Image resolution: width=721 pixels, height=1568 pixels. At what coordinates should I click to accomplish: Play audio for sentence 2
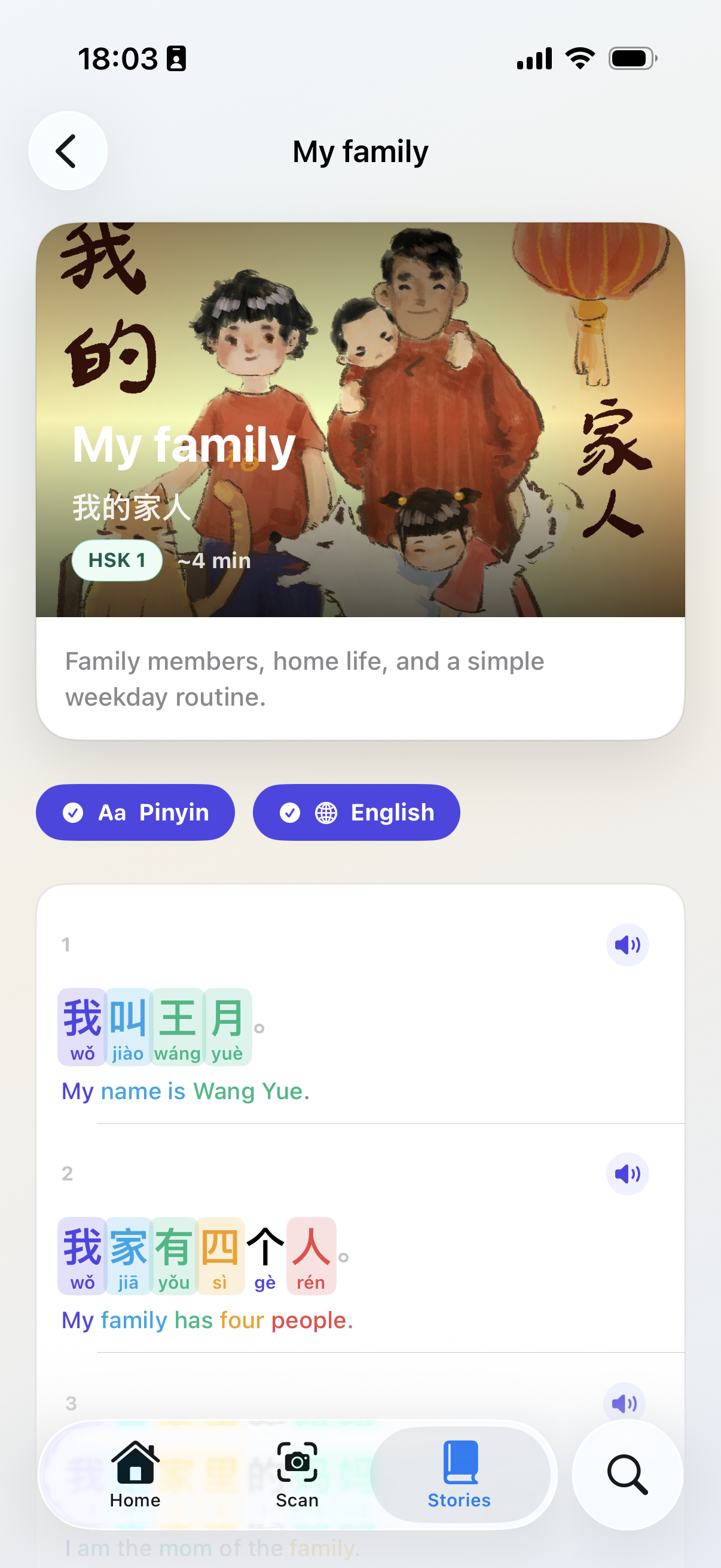(x=628, y=1173)
